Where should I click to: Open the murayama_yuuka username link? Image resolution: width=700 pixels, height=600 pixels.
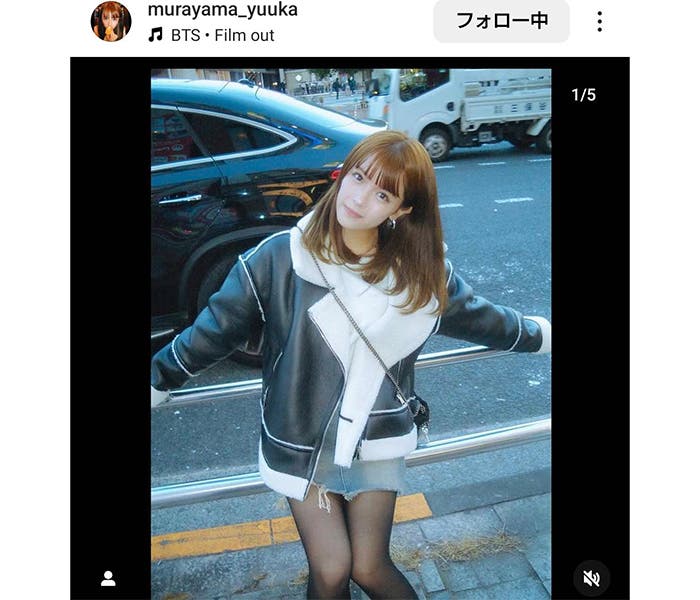point(222,10)
